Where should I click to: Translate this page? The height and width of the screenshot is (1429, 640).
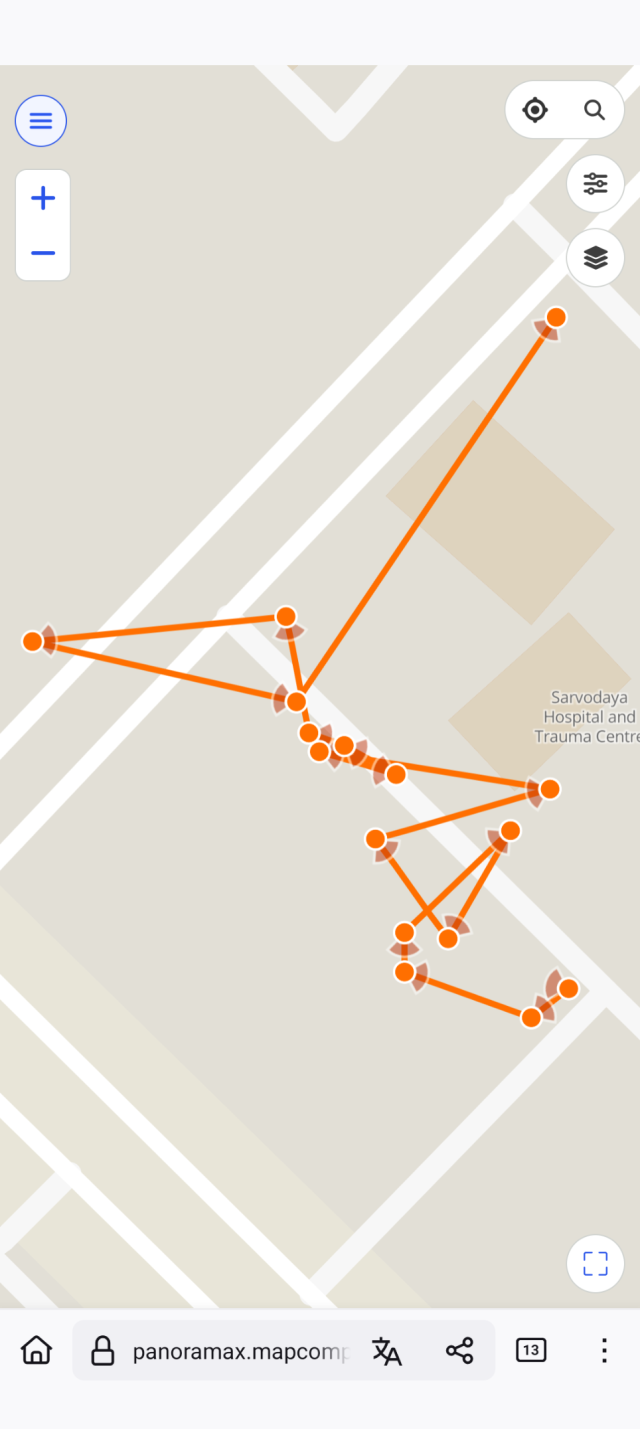point(387,1351)
